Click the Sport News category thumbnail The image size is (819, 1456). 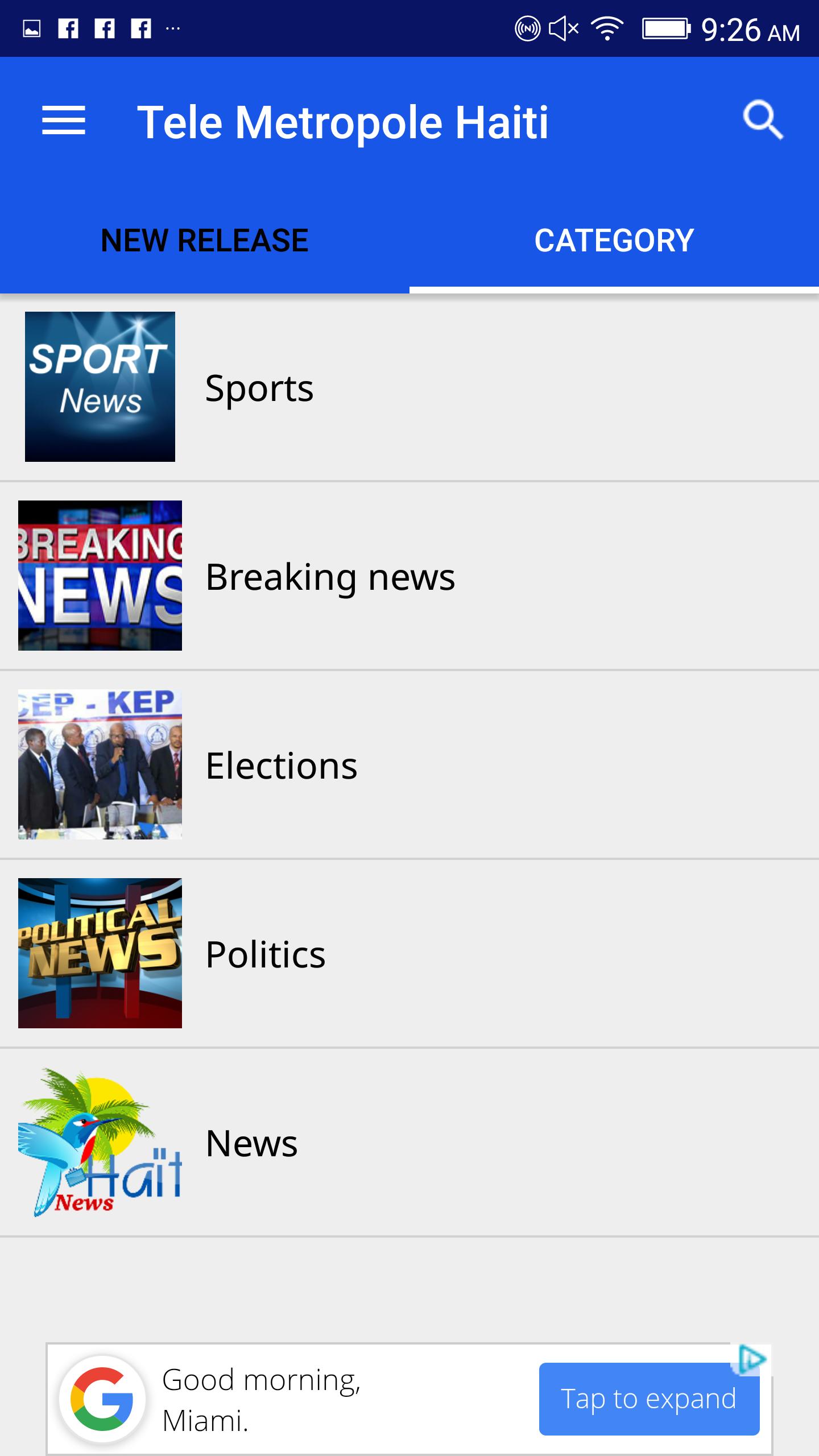[100, 387]
